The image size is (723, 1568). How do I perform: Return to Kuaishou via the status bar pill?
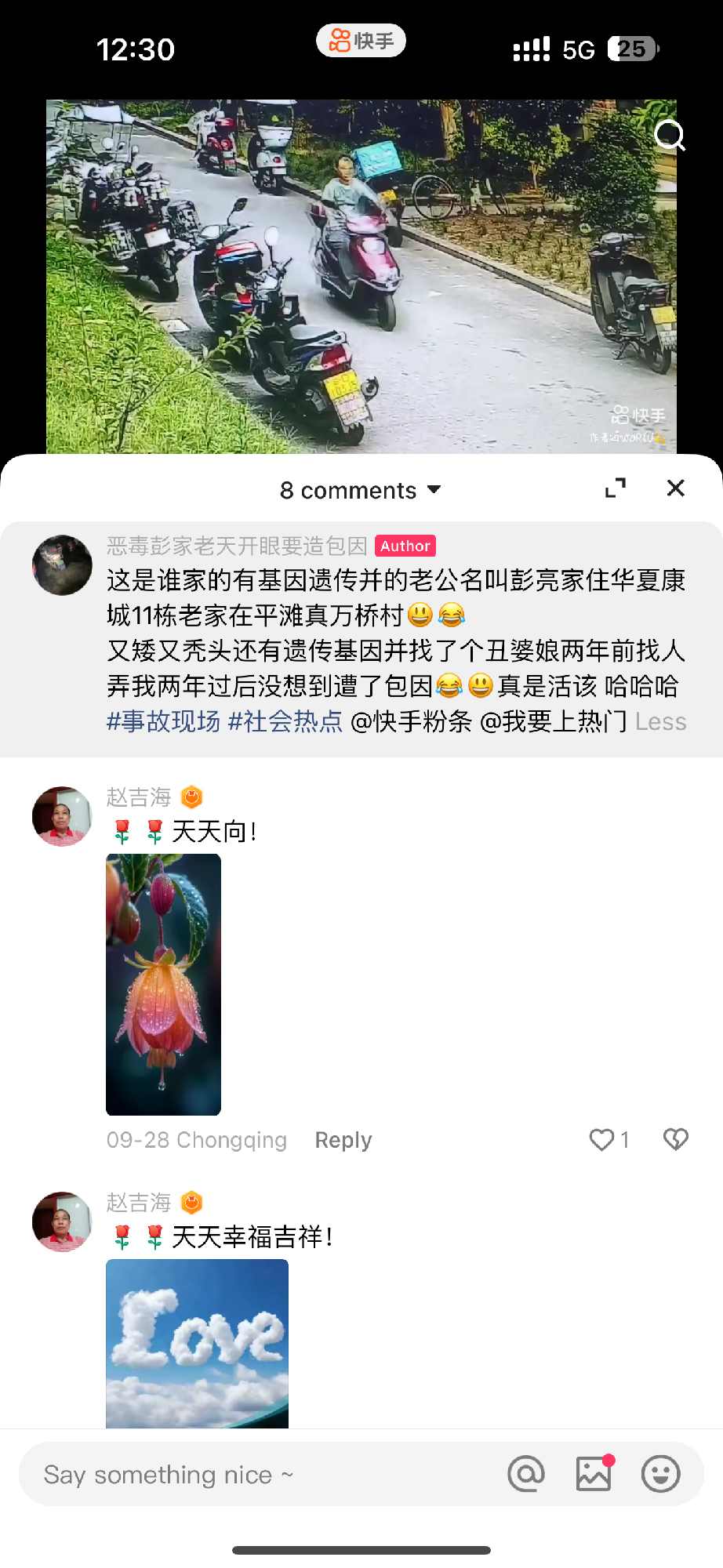pyautogui.click(x=361, y=41)
